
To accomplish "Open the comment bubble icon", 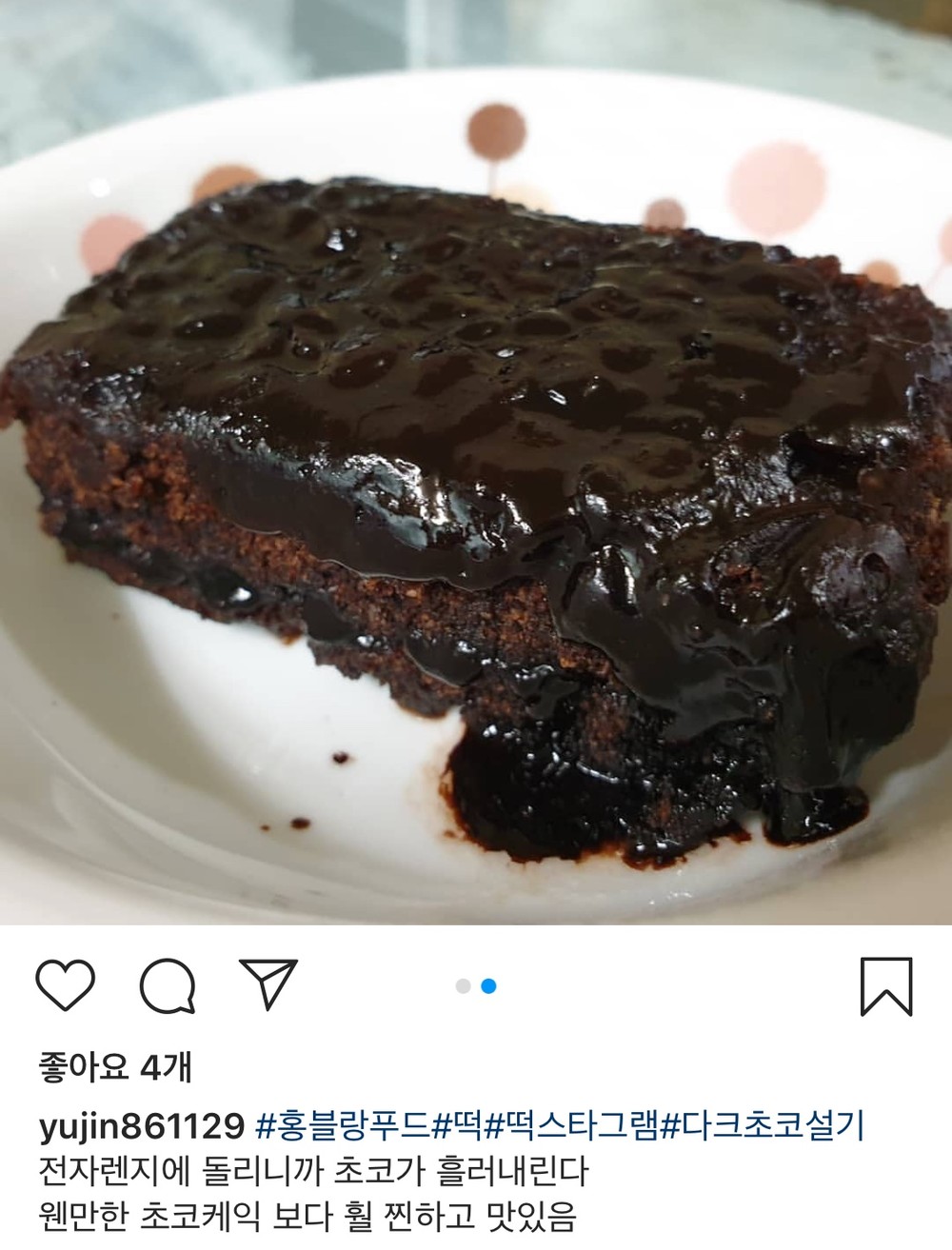I will point(168,986).
